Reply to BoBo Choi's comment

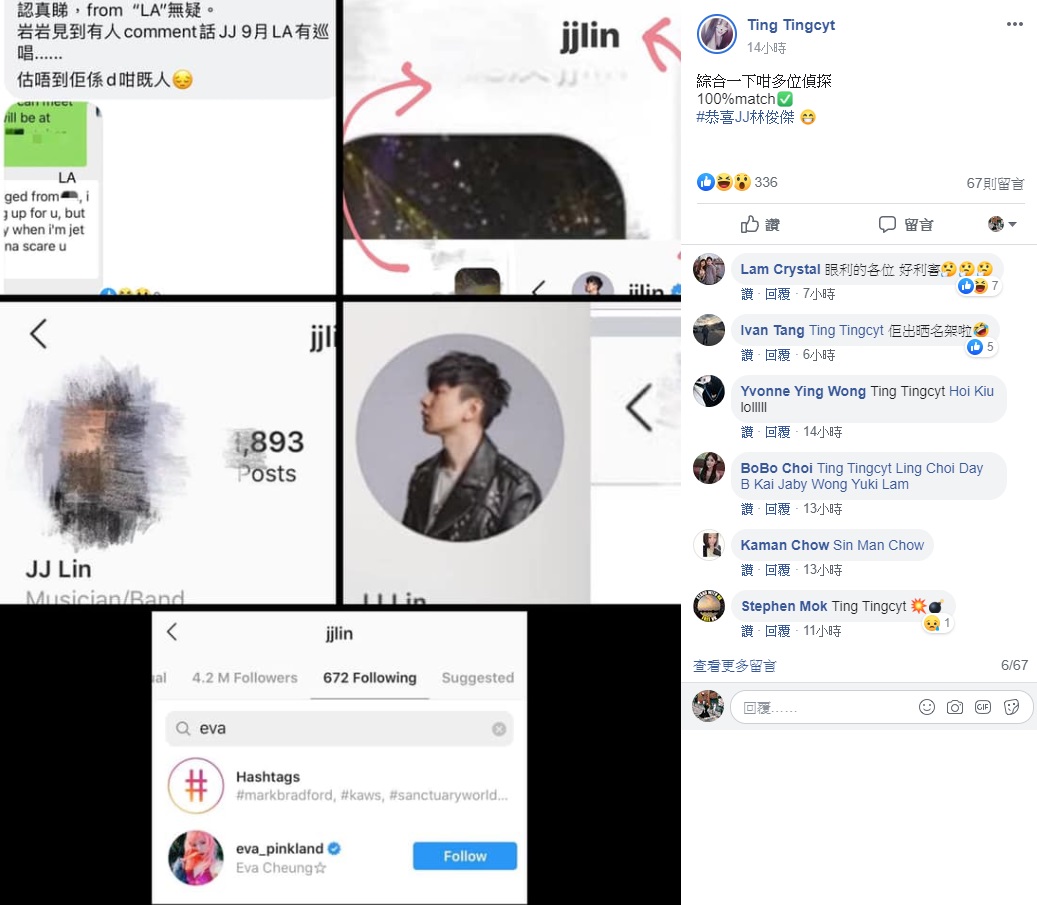(x=777, y=509)
